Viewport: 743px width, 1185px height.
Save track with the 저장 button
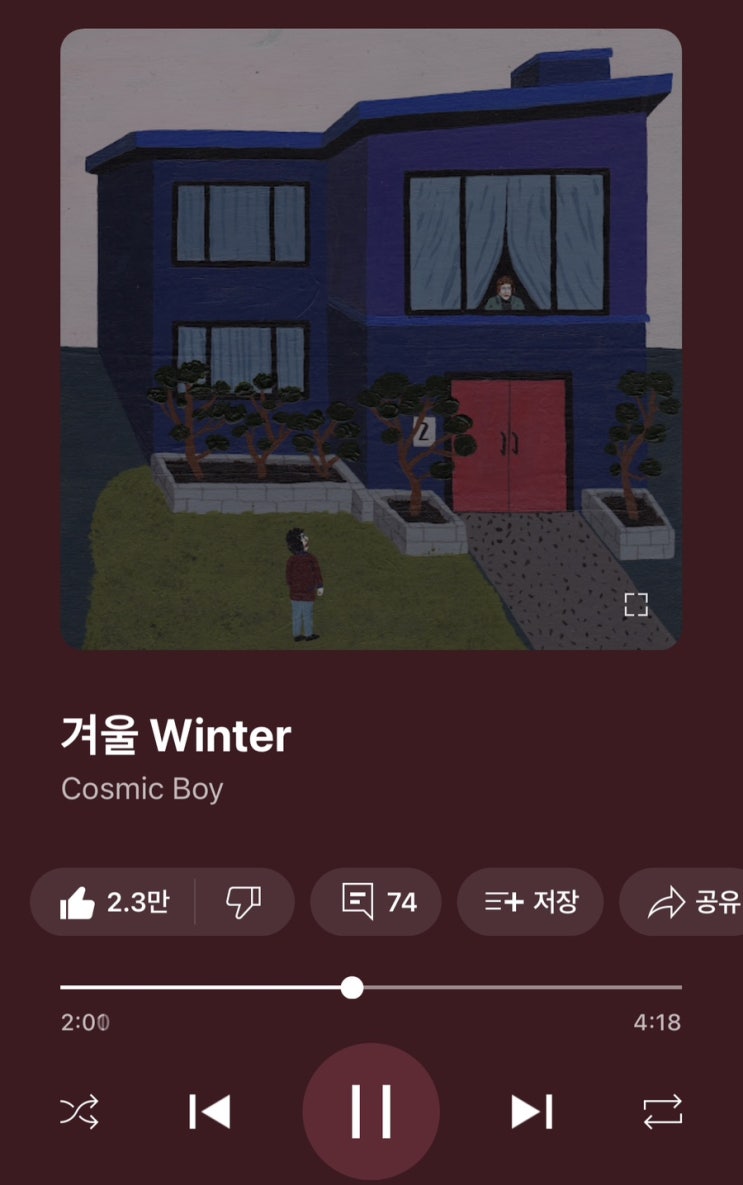pos(530,902)
